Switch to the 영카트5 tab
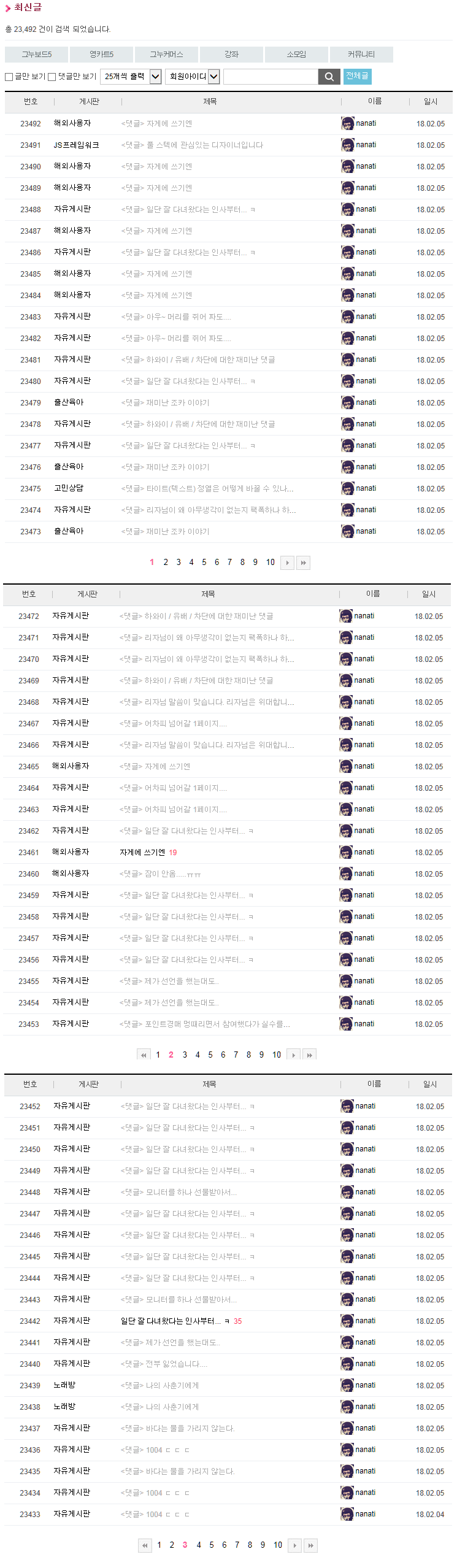This screenshot has height=1568, width=457. 101,55
